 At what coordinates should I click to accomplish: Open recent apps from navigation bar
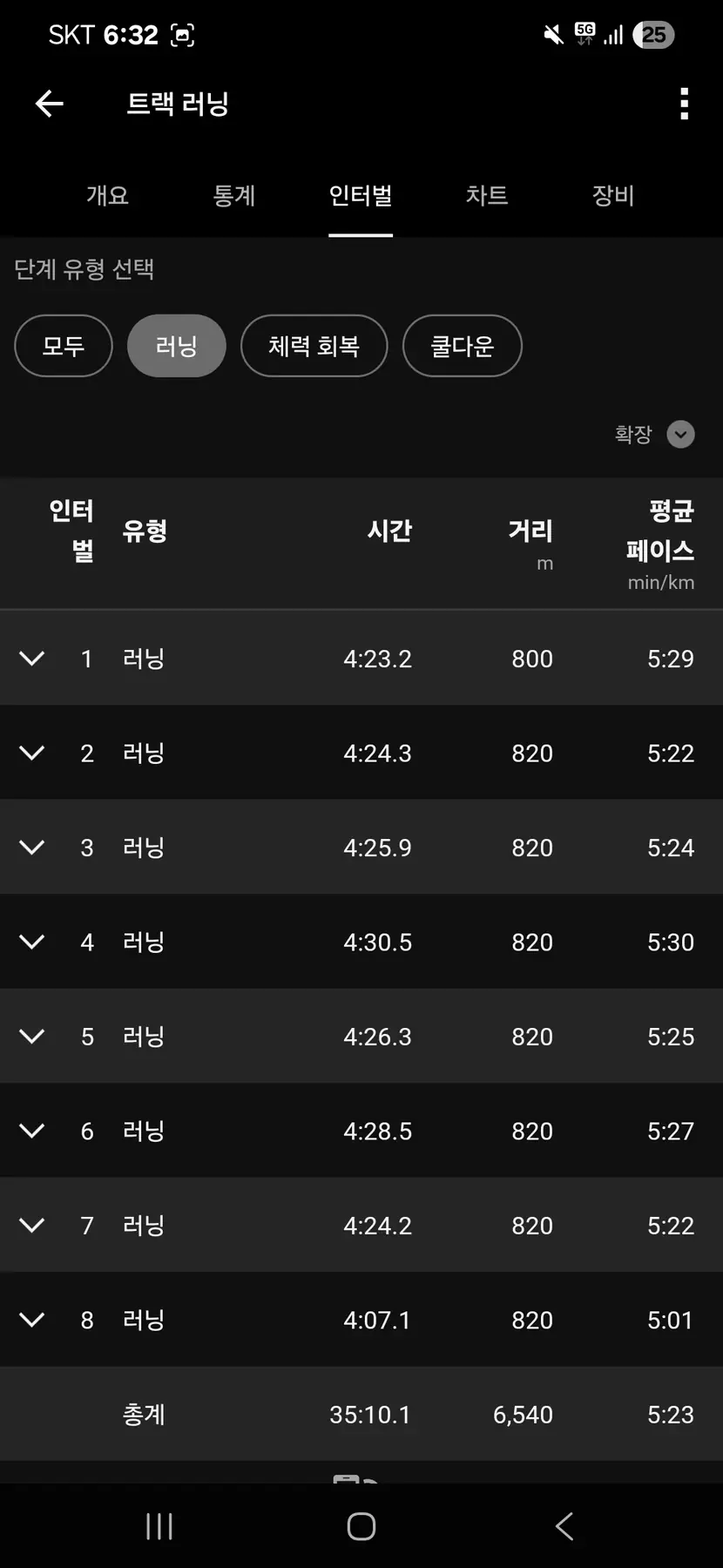[159, 1525]
